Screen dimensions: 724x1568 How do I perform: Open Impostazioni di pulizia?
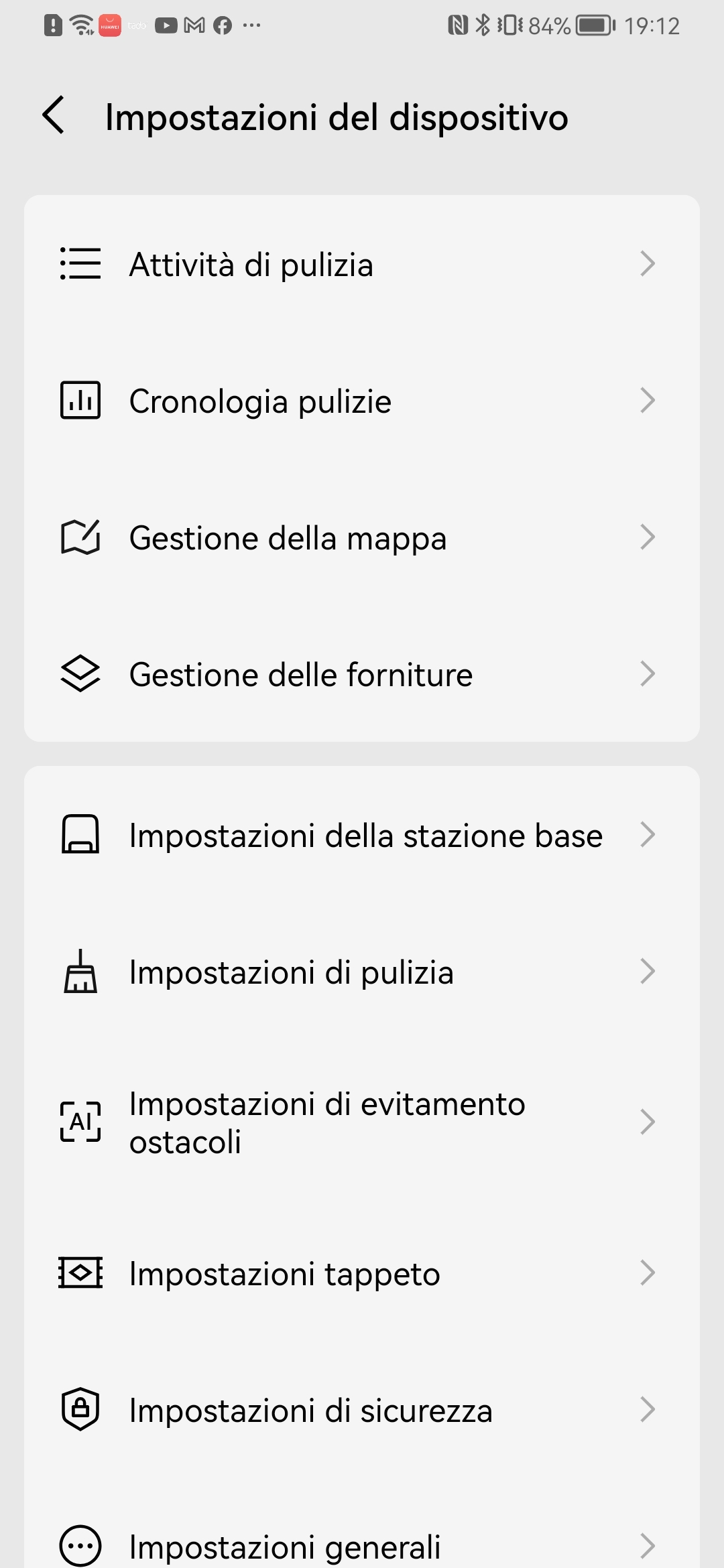tap(362, 972)
